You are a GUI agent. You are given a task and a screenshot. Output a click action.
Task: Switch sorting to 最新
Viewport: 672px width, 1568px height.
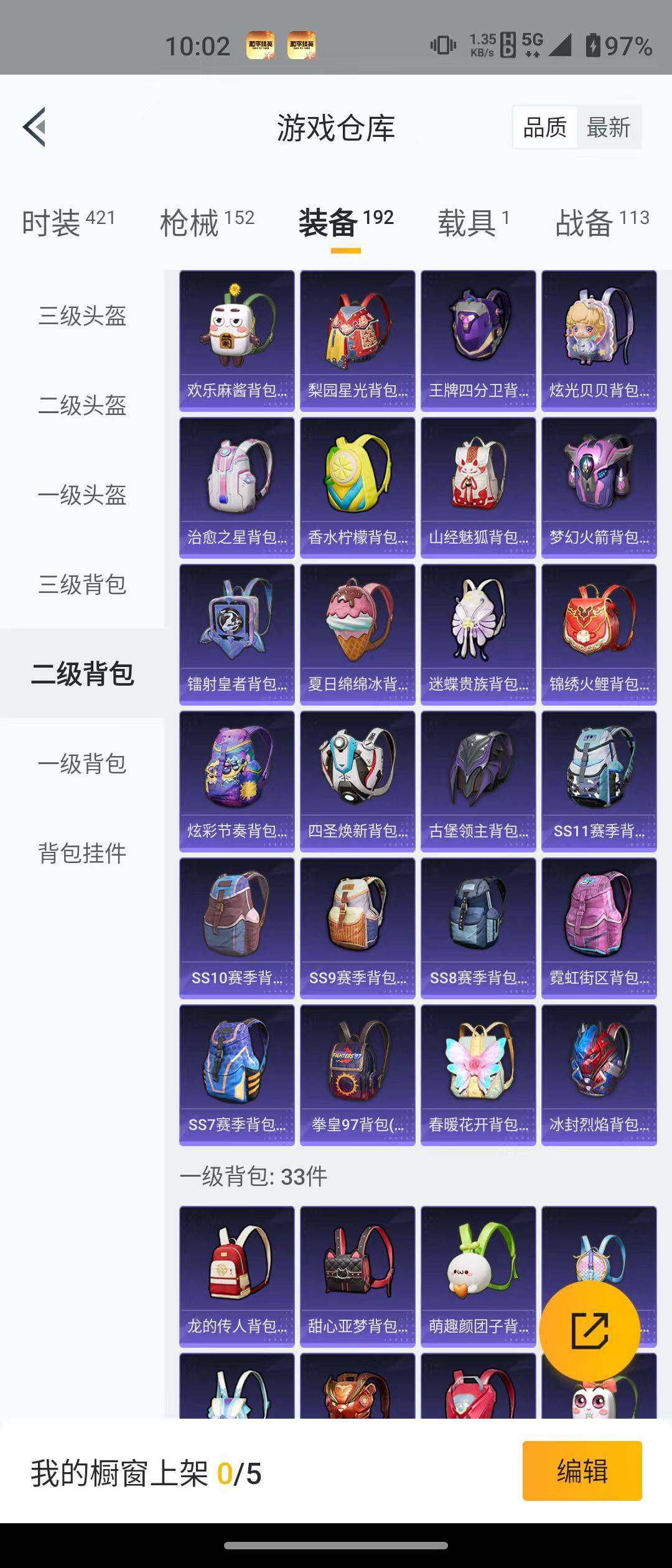(609, 126)
